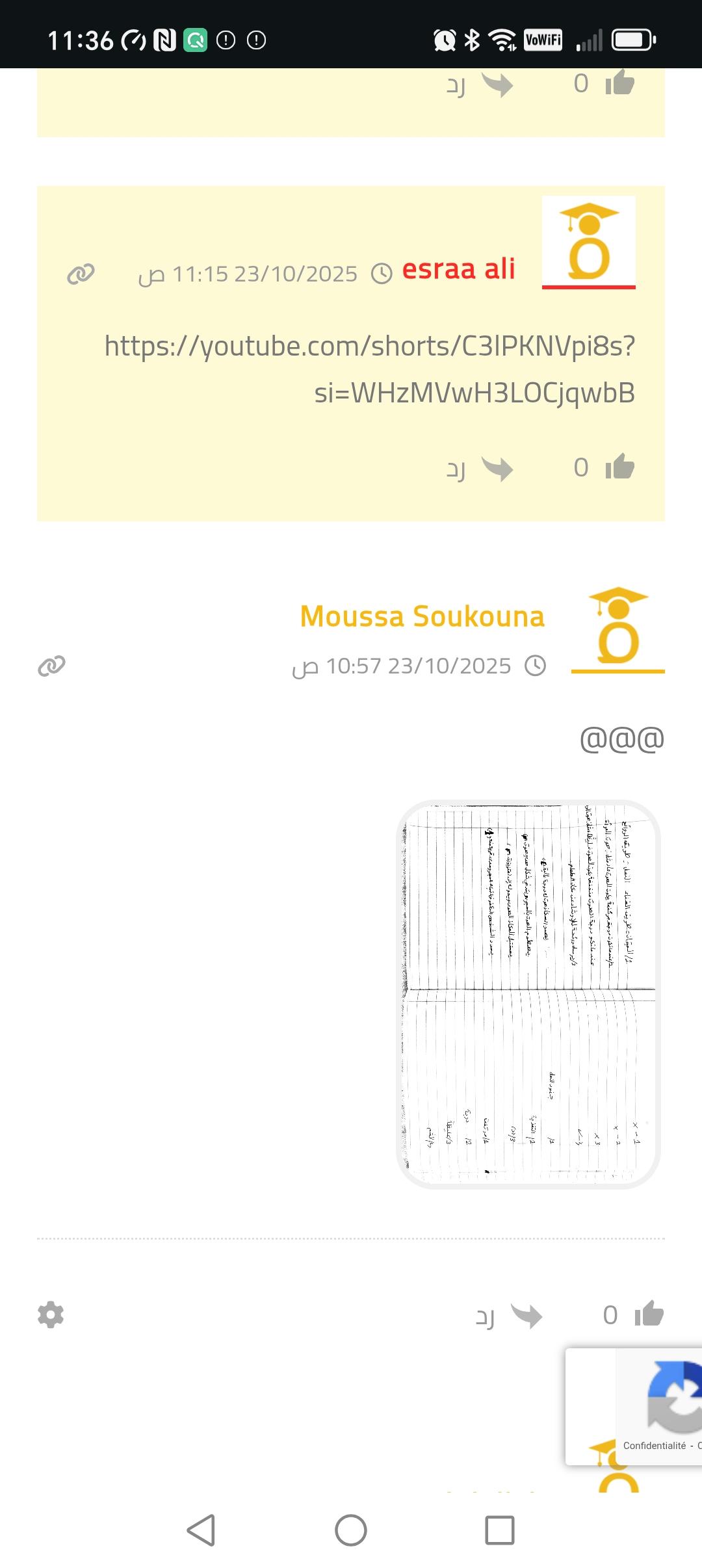Reply to esraa ali's post
The image size is (702, 1568).
(480, 469)
